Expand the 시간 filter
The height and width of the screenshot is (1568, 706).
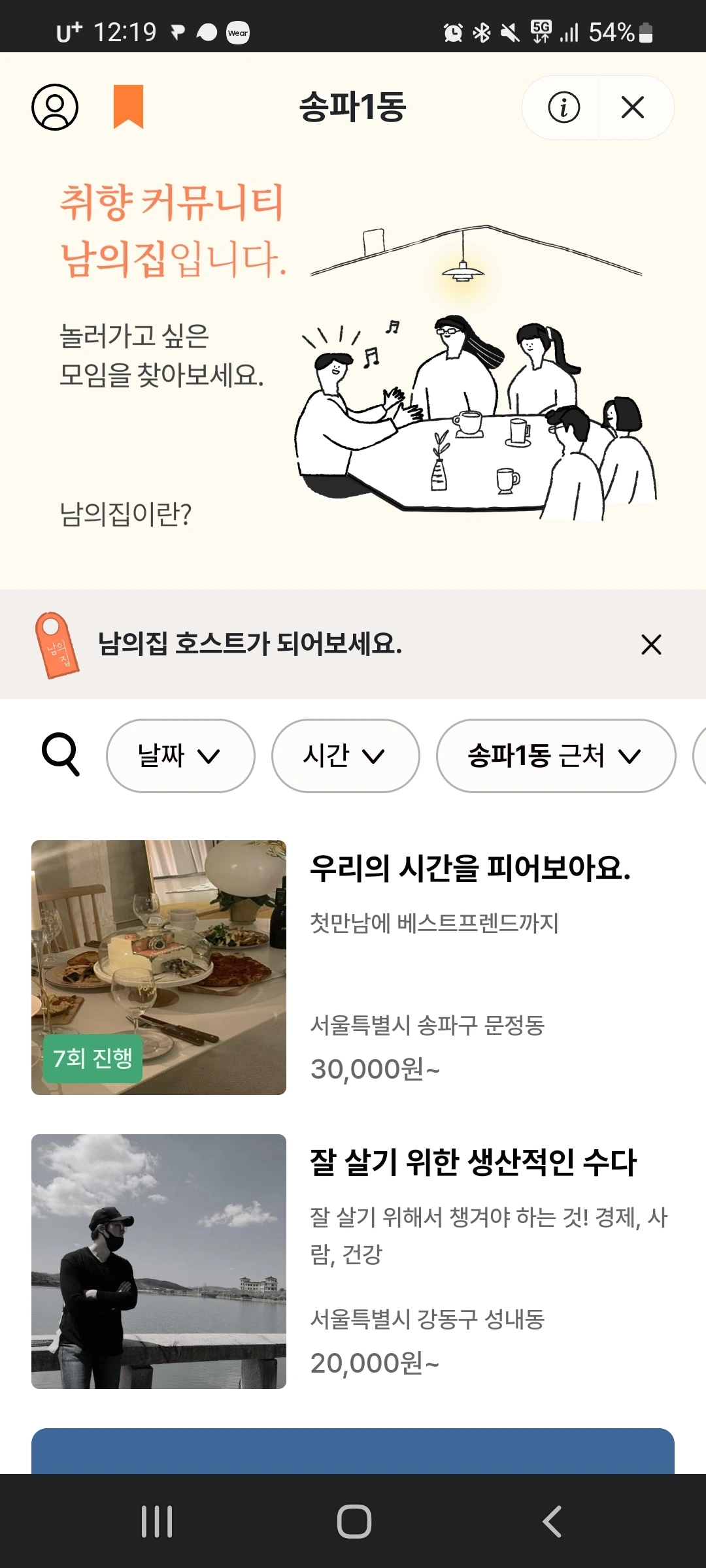click(x=345, y=756)
